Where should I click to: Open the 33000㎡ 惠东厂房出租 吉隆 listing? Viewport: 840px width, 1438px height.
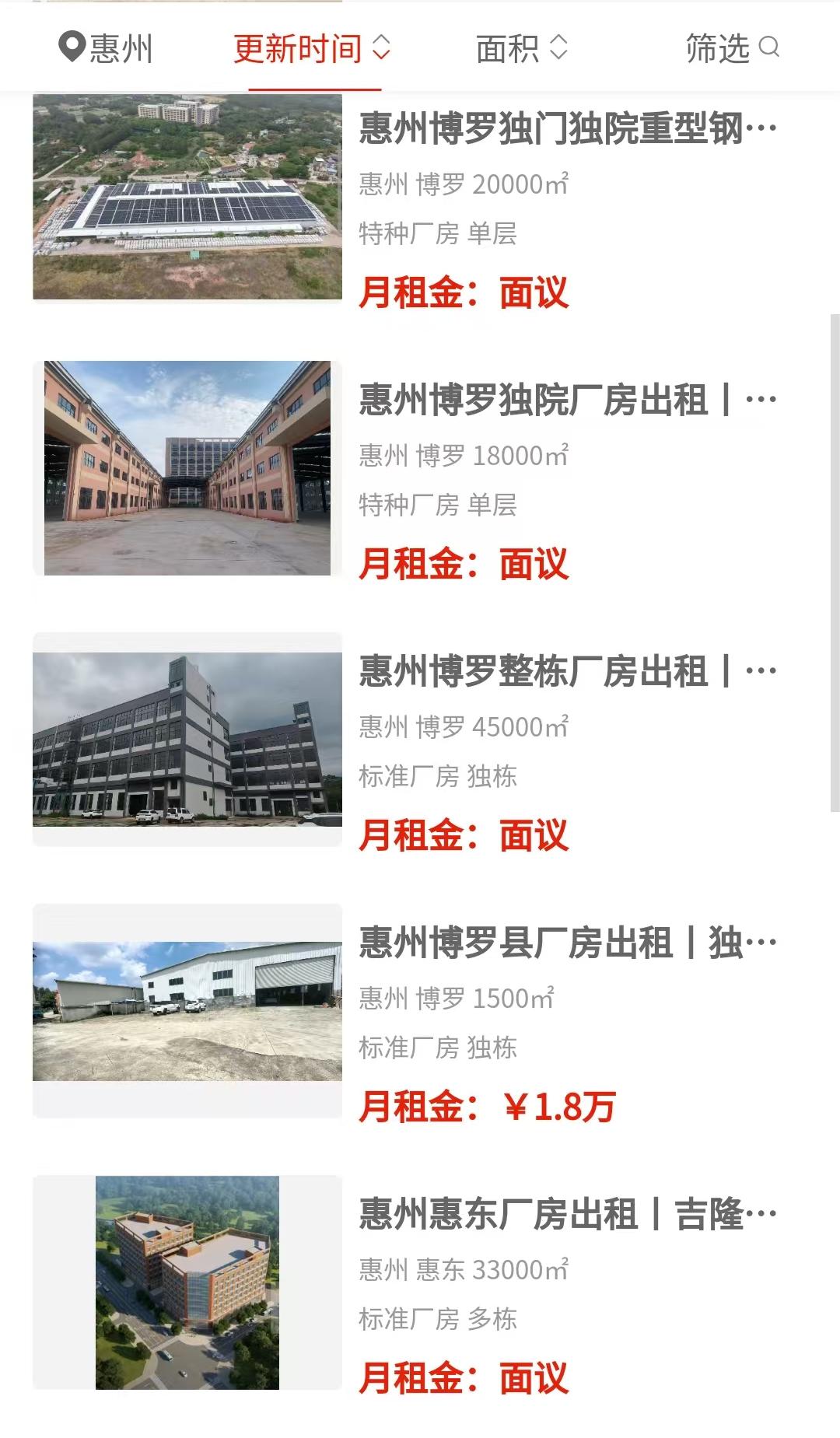567,1215
